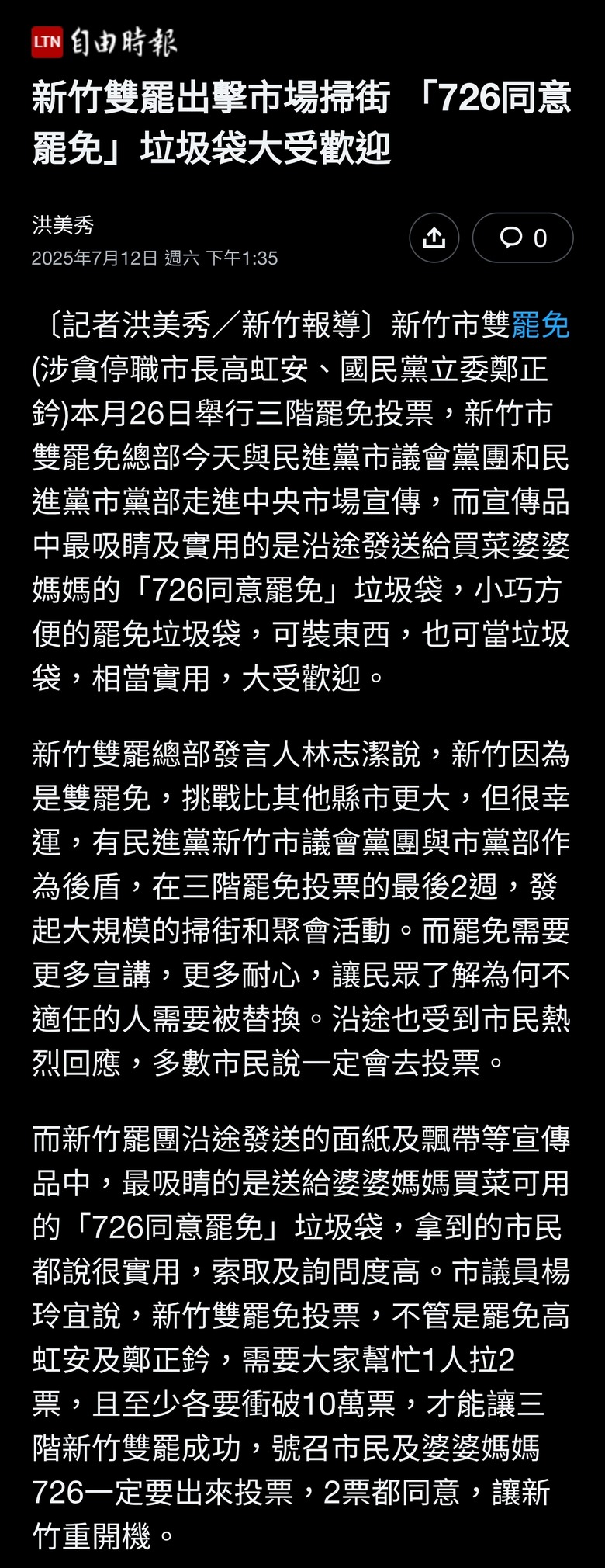Image resolution: width=605 pixels, height=1568 pixels.
Task: Open the comments button showing 0
Action: [x=523, y=238]
